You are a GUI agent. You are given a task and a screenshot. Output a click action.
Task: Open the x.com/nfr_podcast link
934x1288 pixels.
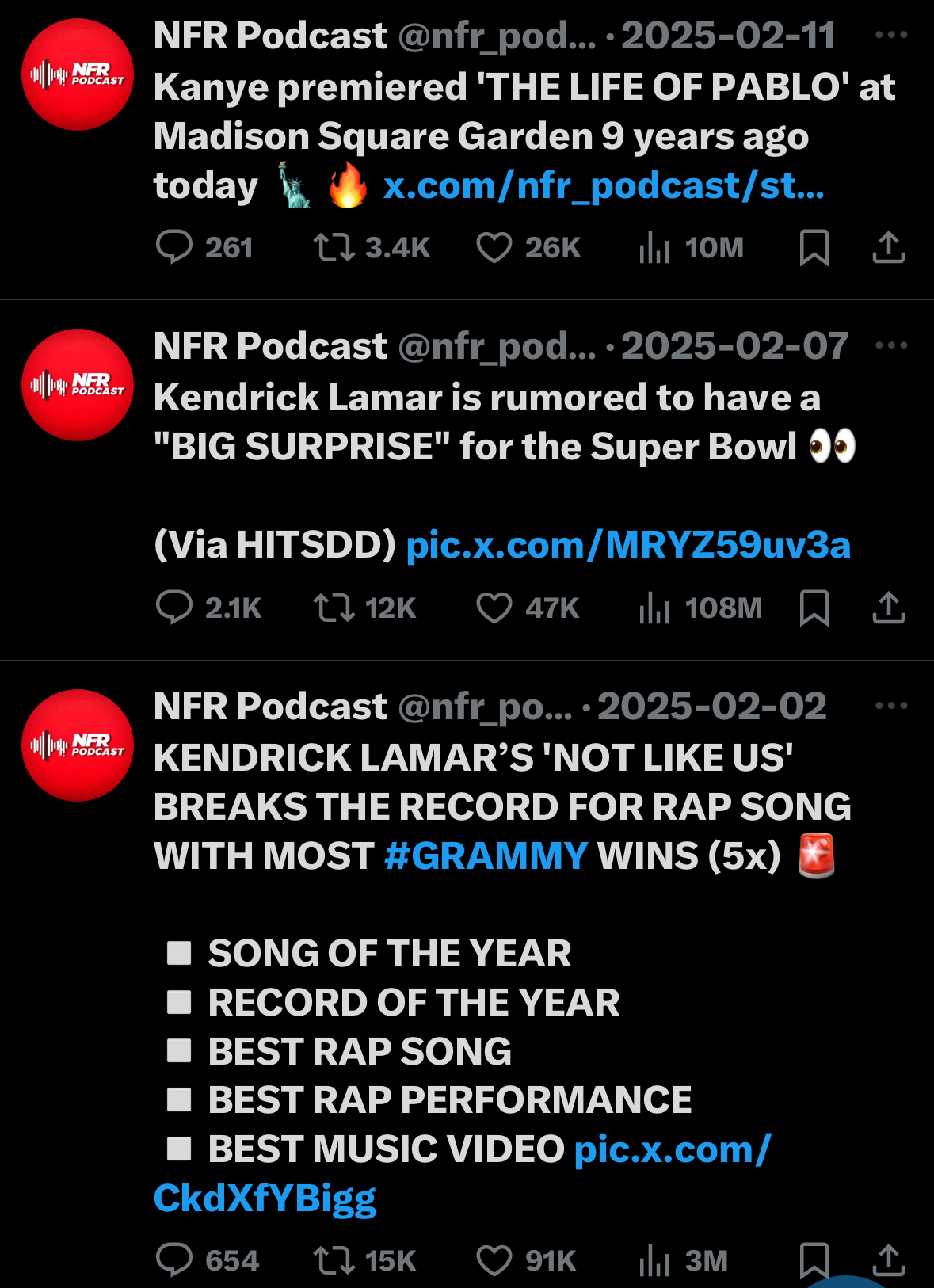click(x=603, y=187)
